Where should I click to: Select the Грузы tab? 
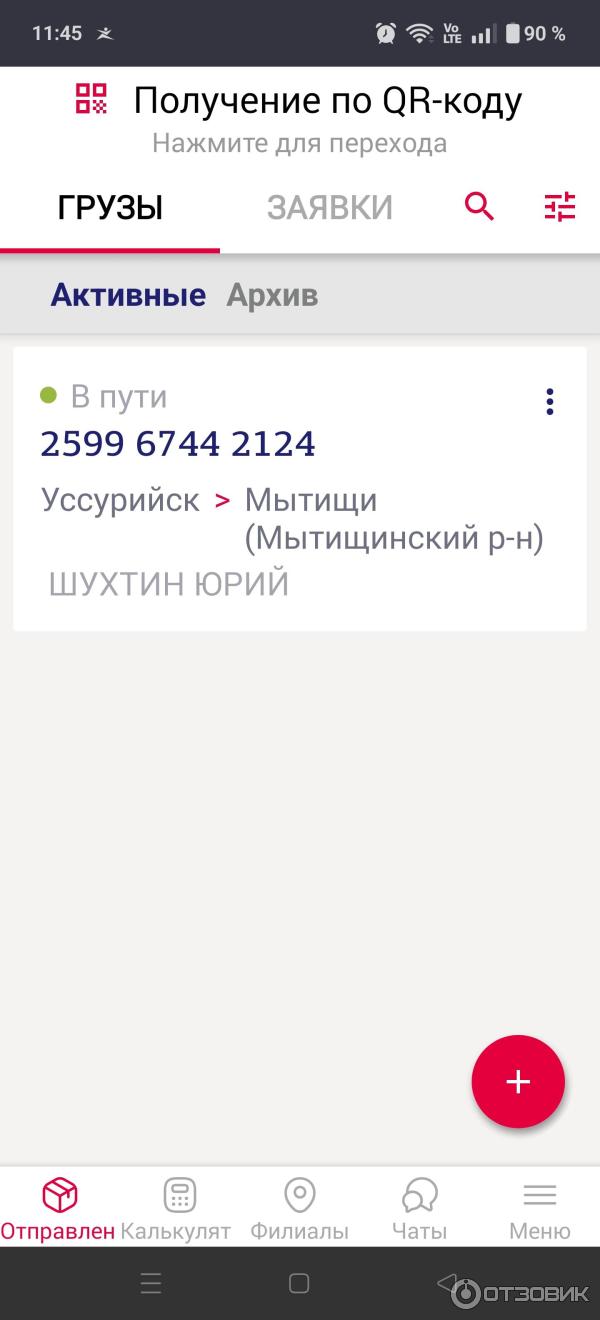pos(110,208)
